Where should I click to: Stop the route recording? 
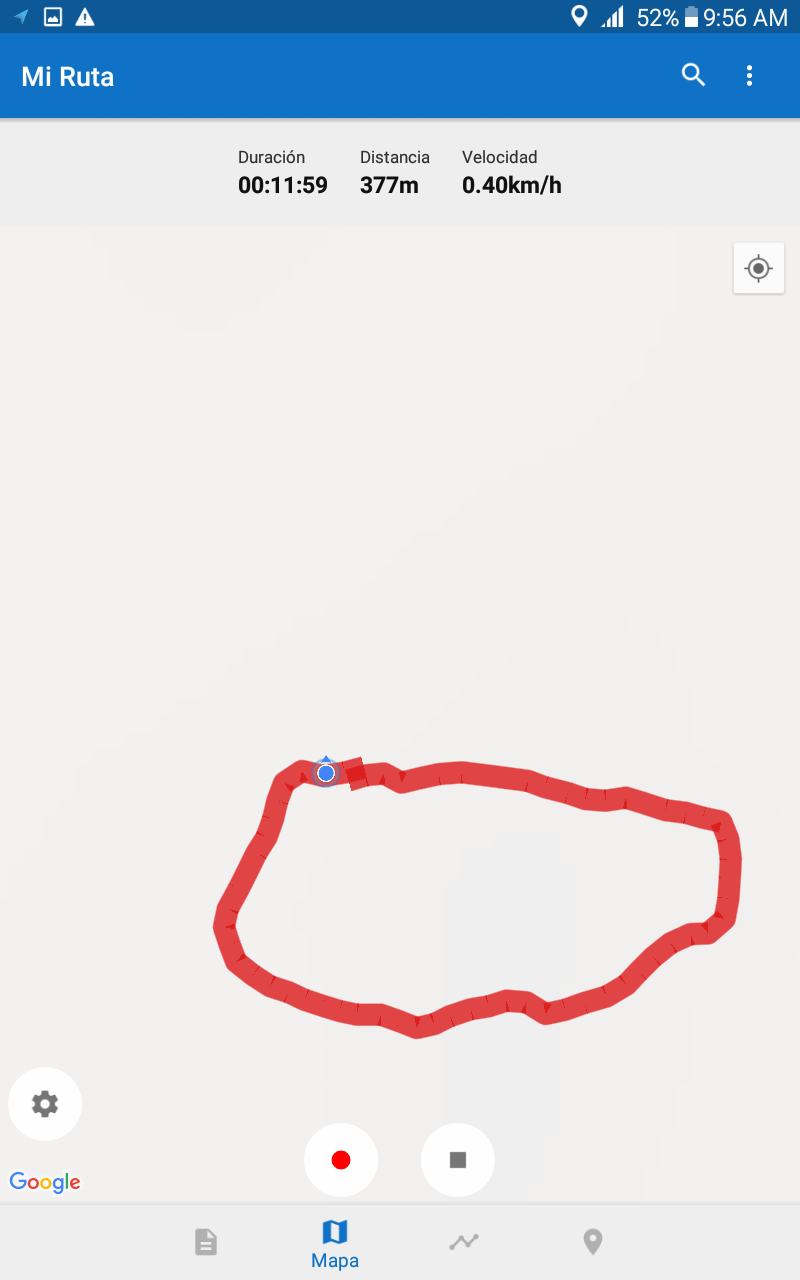[x=458, y=1160]
